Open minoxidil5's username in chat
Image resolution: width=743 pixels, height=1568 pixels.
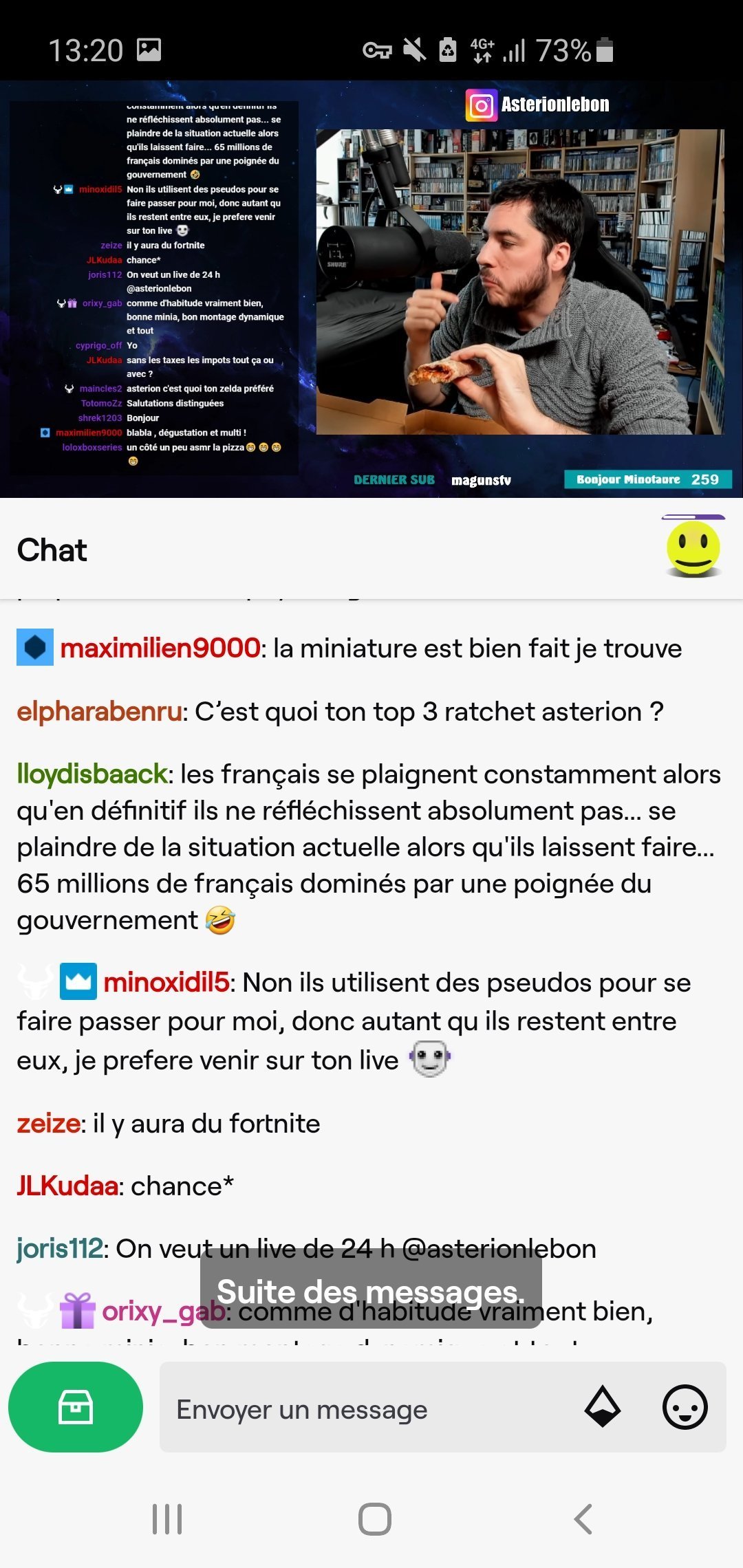166,982
